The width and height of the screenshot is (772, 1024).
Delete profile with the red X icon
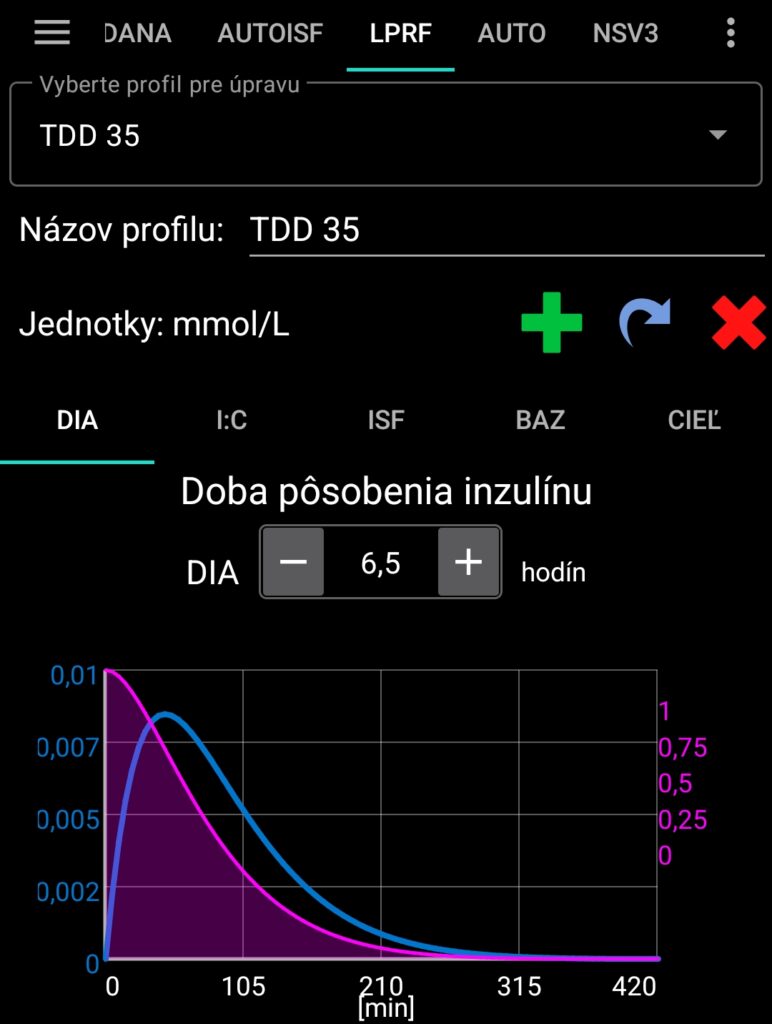coord(738,324)
